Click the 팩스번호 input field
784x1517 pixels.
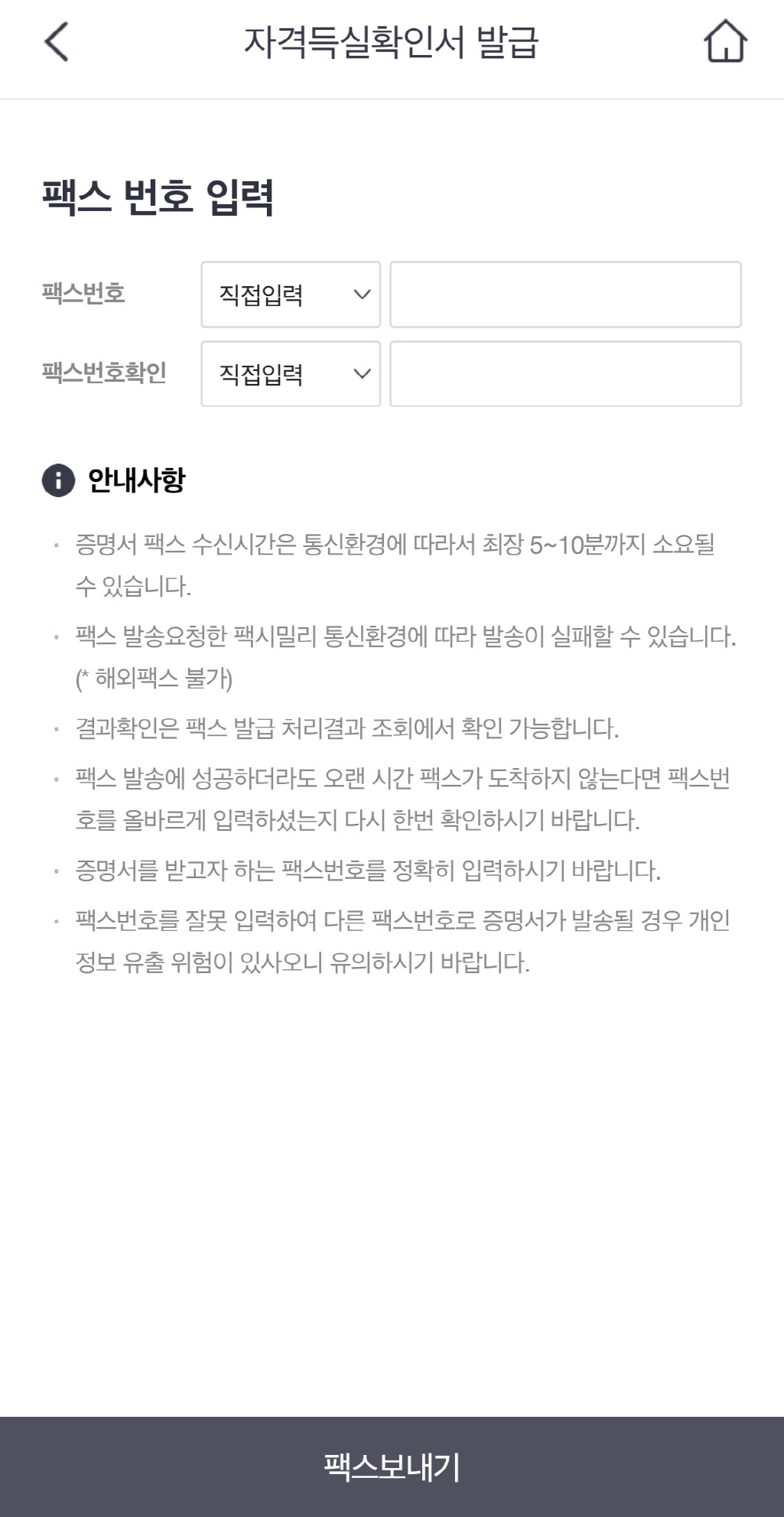(x=564, y=295)
